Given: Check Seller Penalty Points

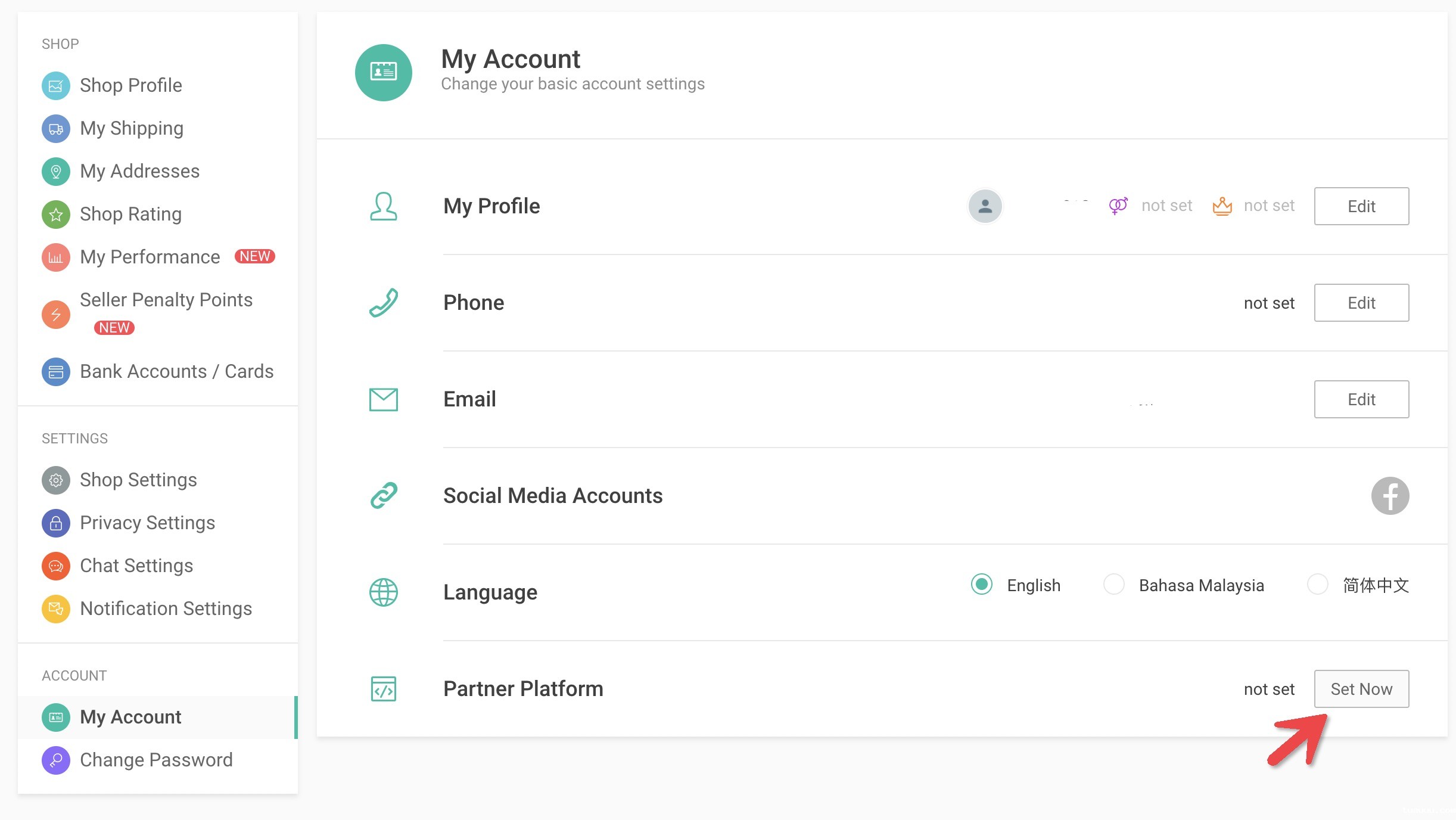Looking at the screenshot, I should pyautogui.click(x=166, y=300).
